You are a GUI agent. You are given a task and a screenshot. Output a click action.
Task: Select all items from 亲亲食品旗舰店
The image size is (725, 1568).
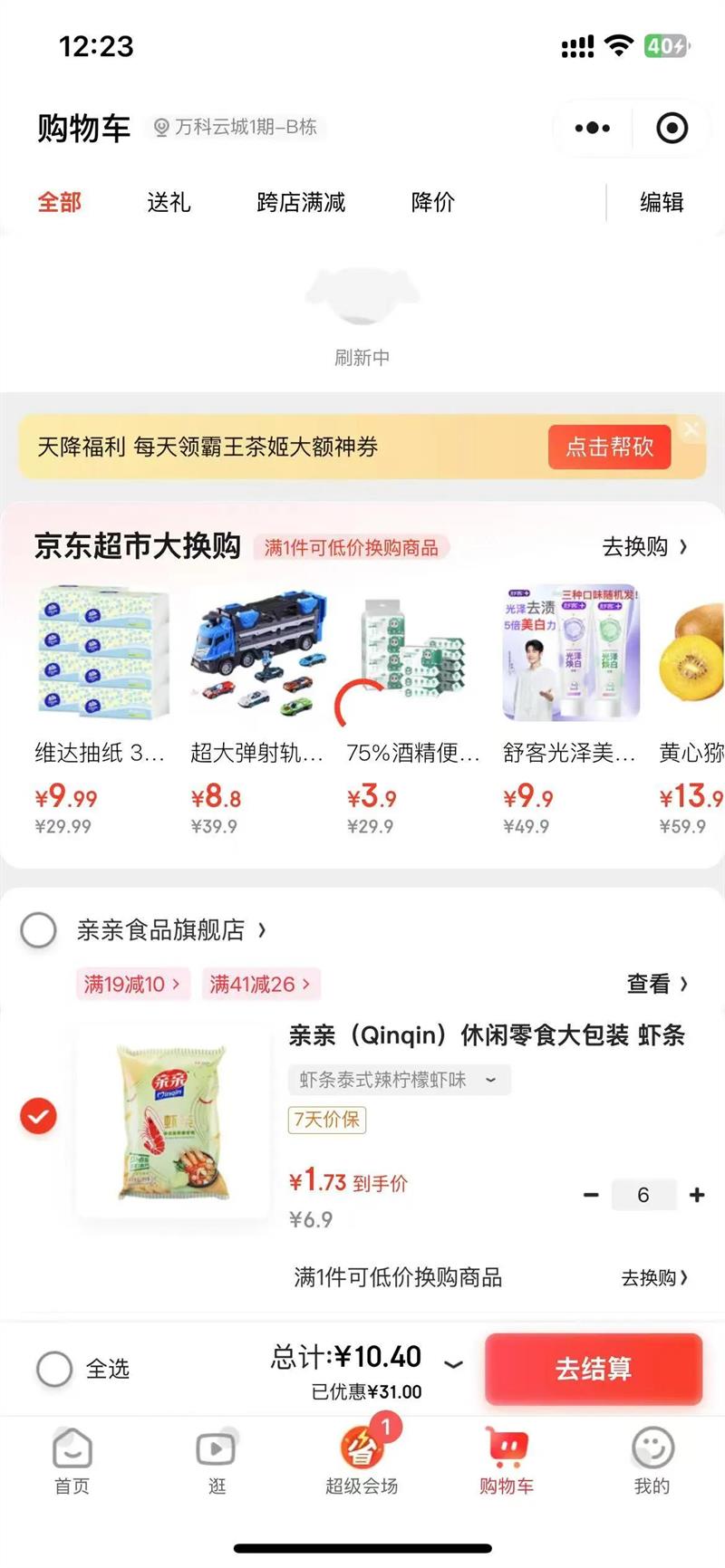click(x=39, y=929)
